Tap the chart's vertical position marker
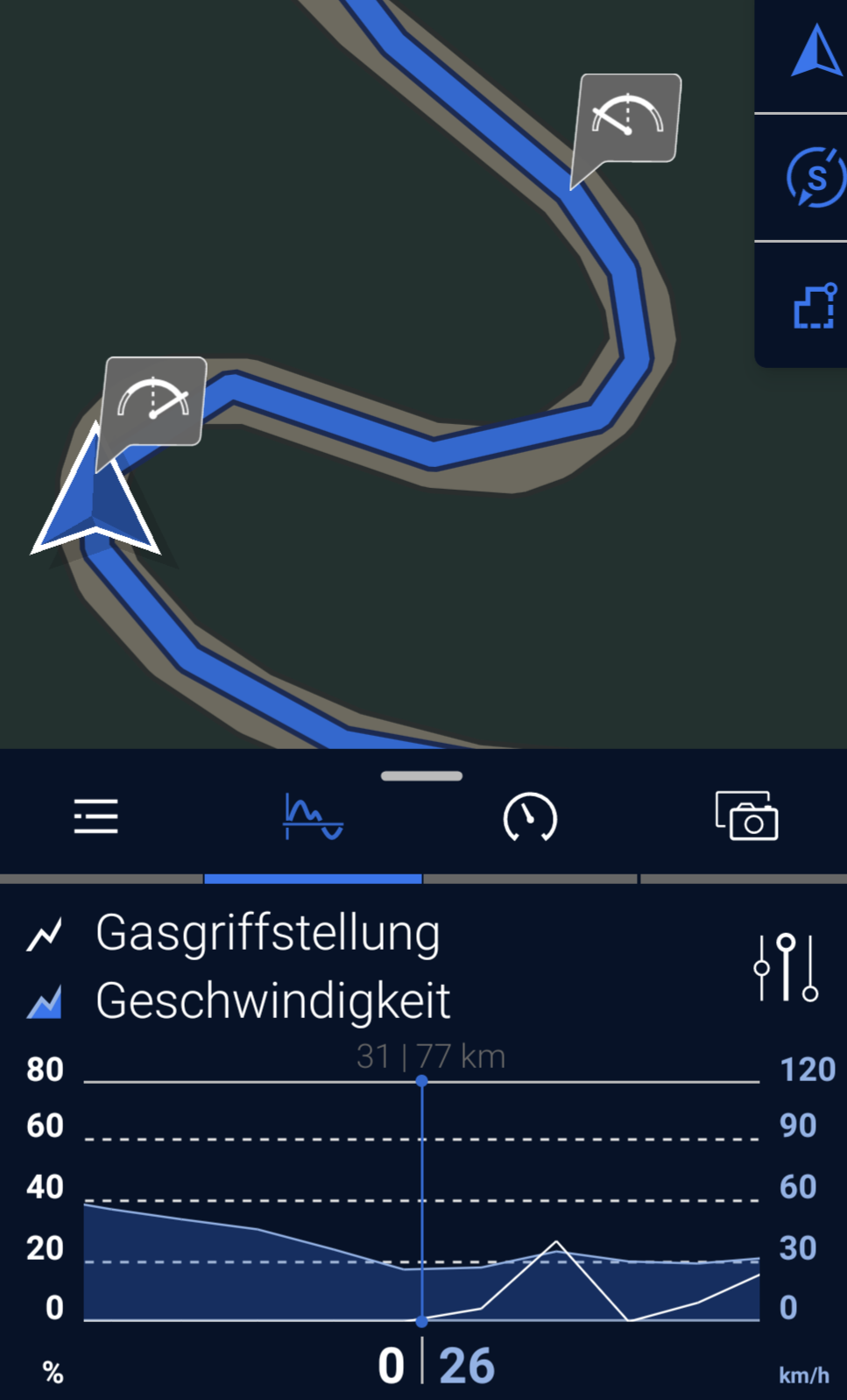The image size is (847, 1400). click(422, 1200)
